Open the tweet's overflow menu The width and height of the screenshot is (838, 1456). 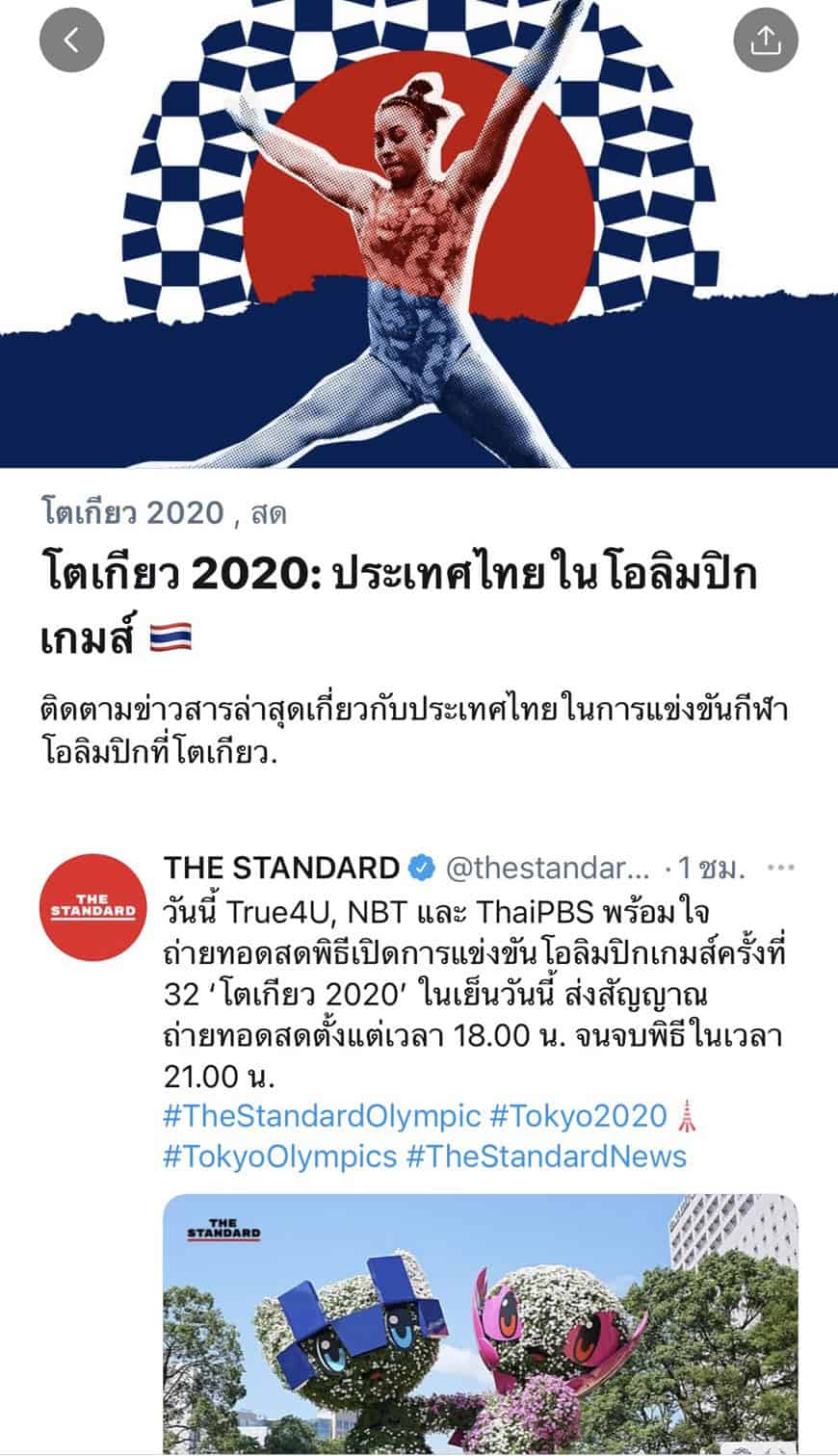click(780, 869)
